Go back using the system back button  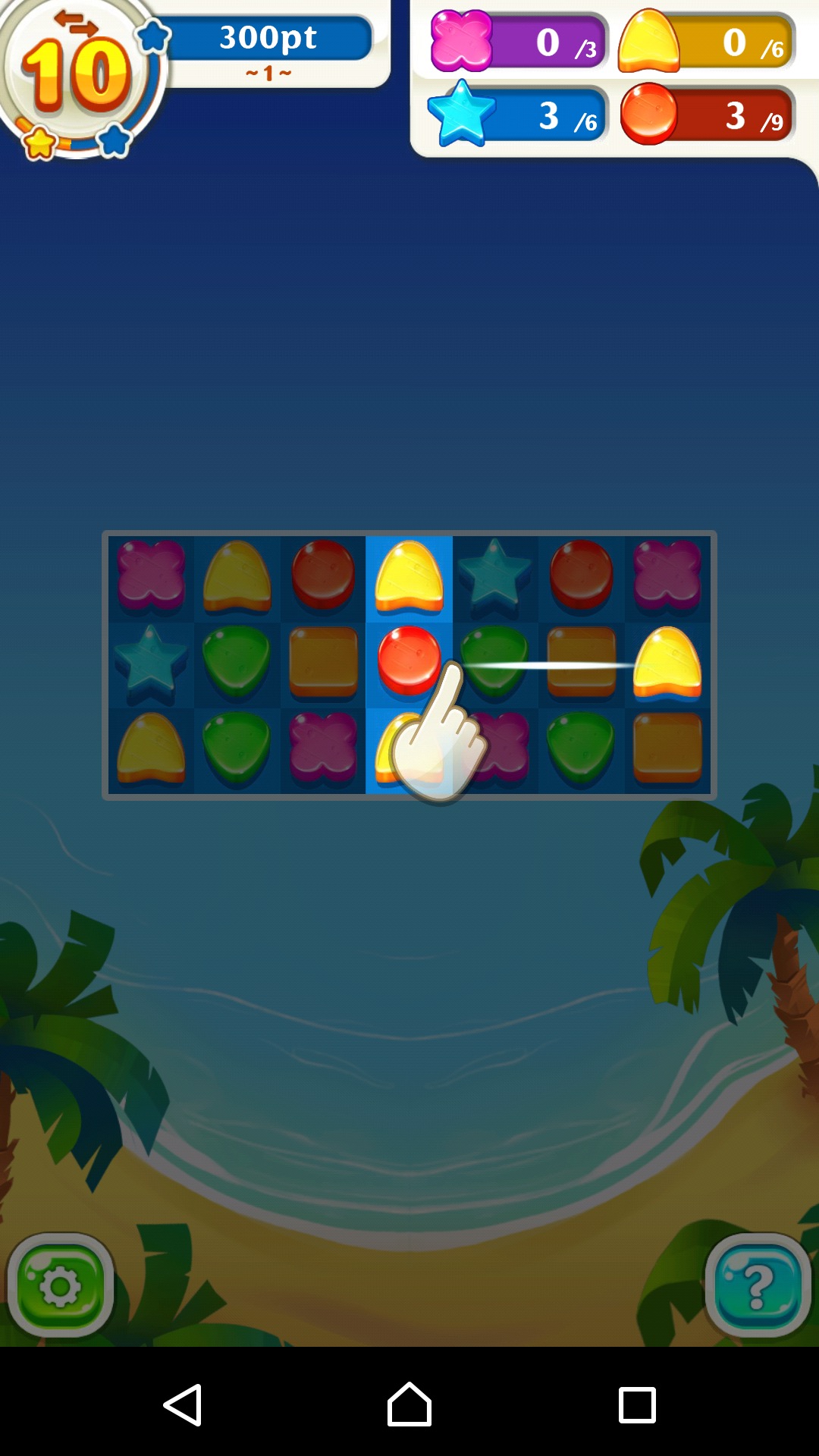pos(183,1405)
